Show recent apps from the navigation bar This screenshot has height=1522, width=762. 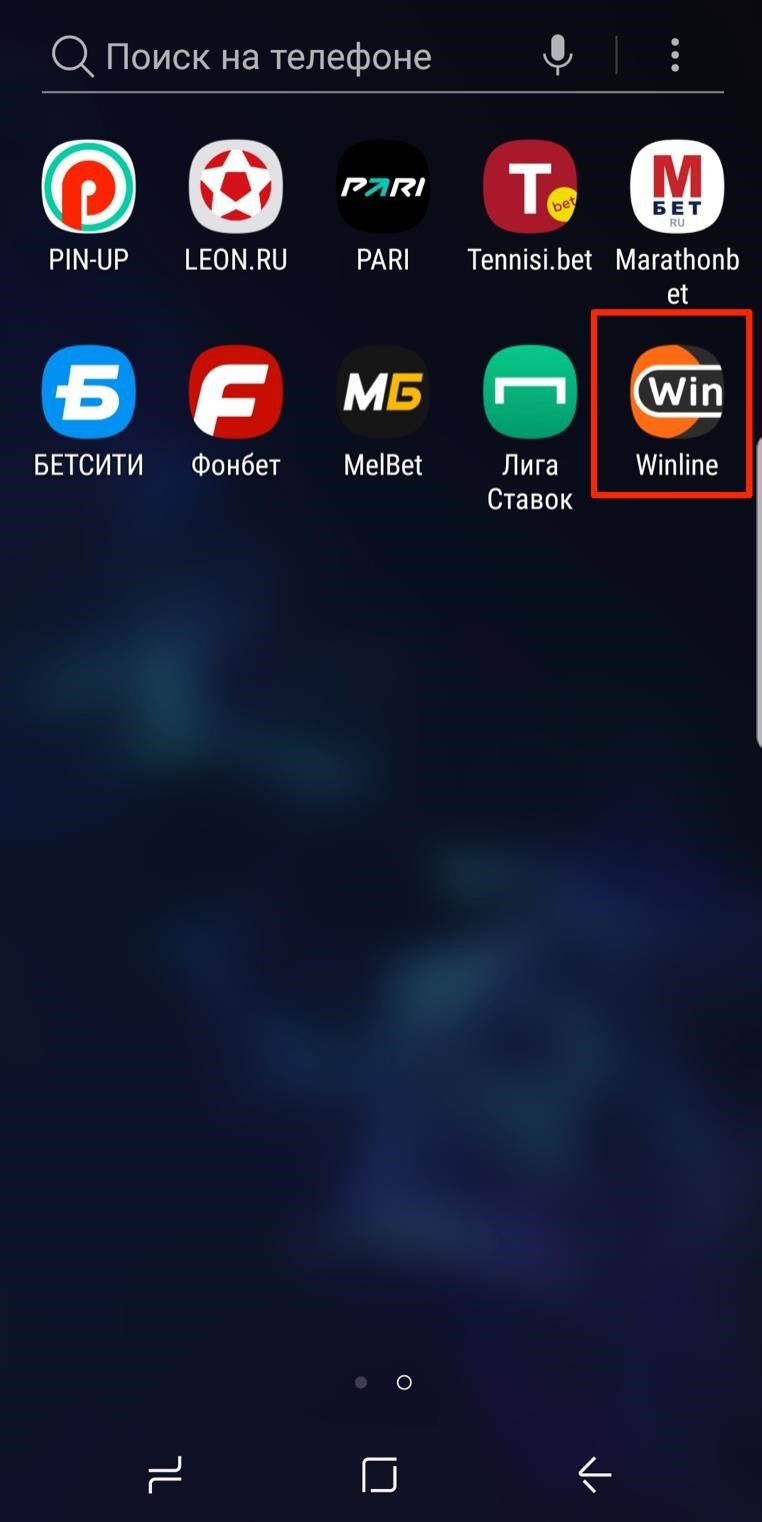pyautogui.click(x=165, y=1474)
